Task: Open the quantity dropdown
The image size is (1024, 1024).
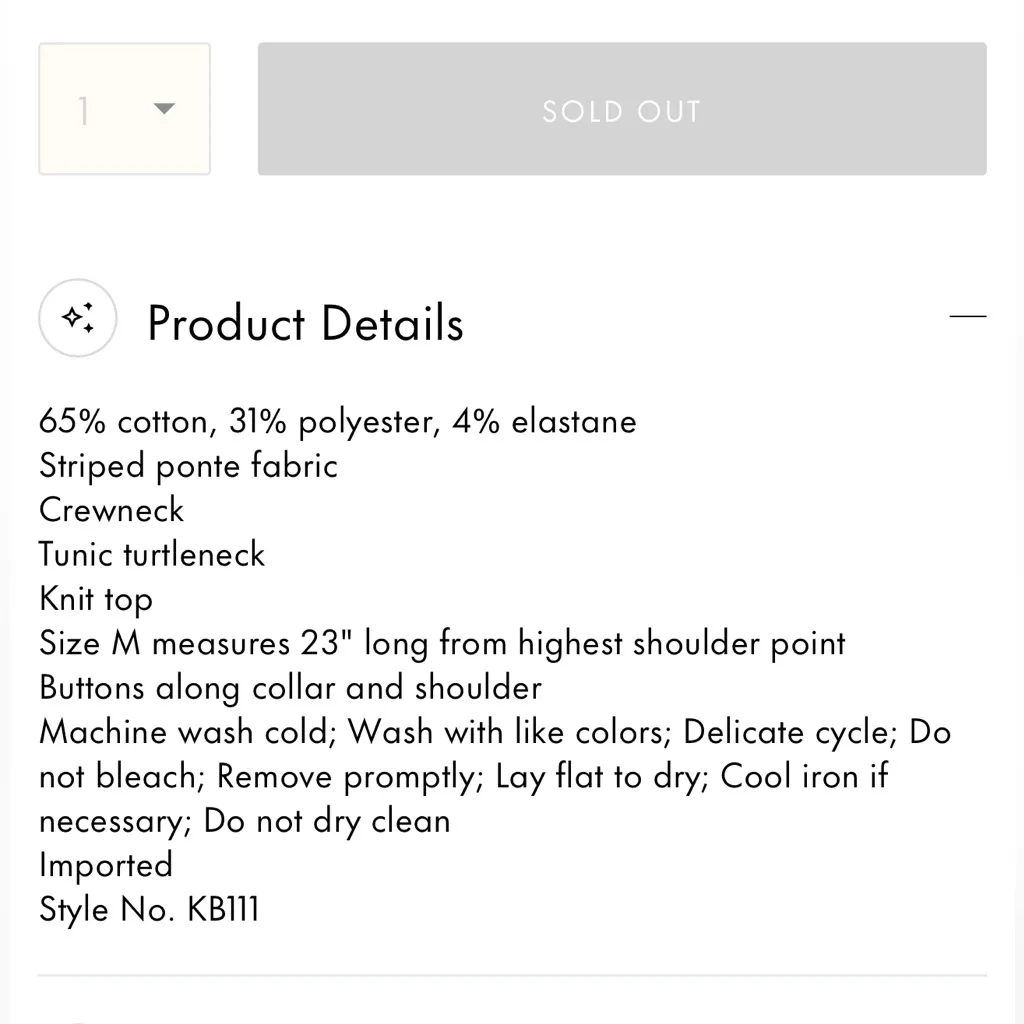Action: 125,109
